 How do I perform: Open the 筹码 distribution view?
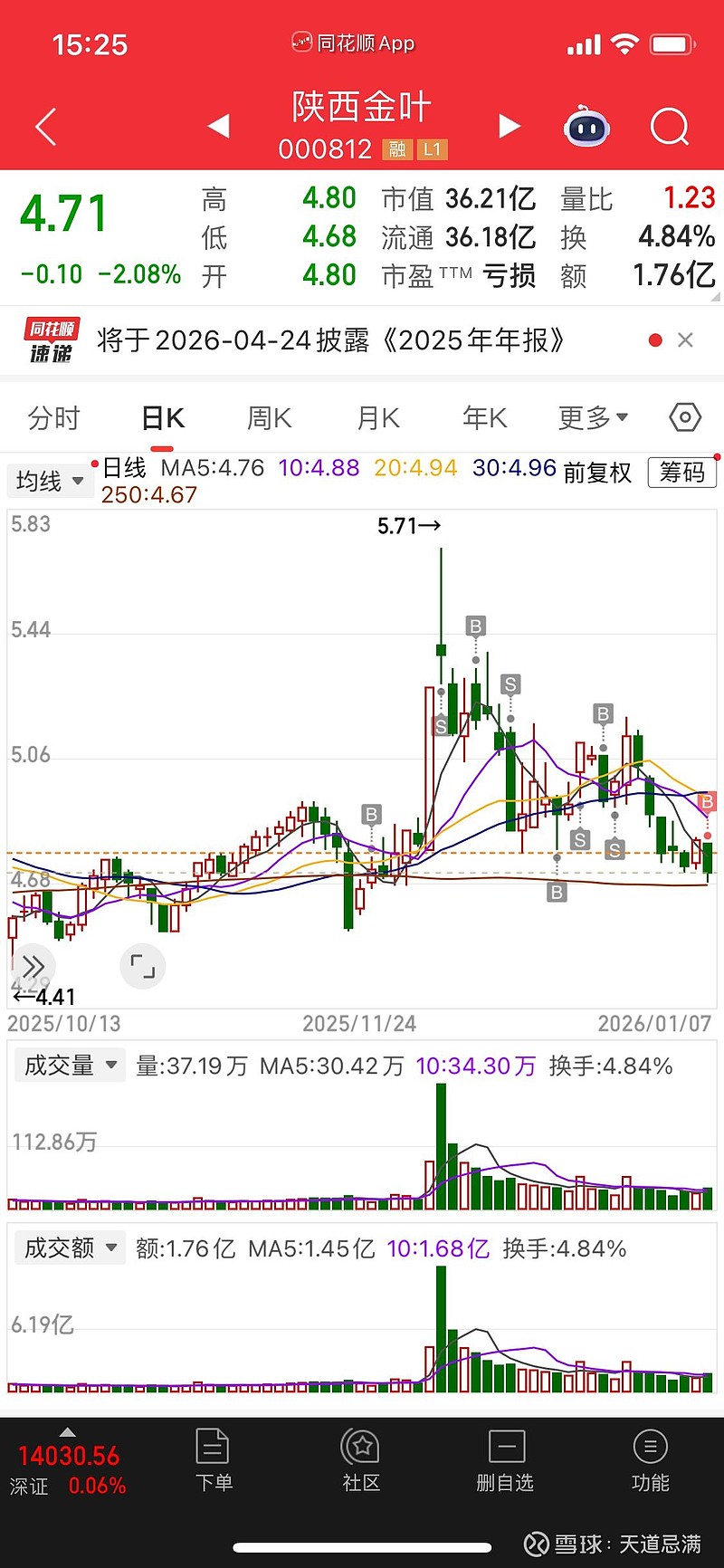(x=681, y=473)
